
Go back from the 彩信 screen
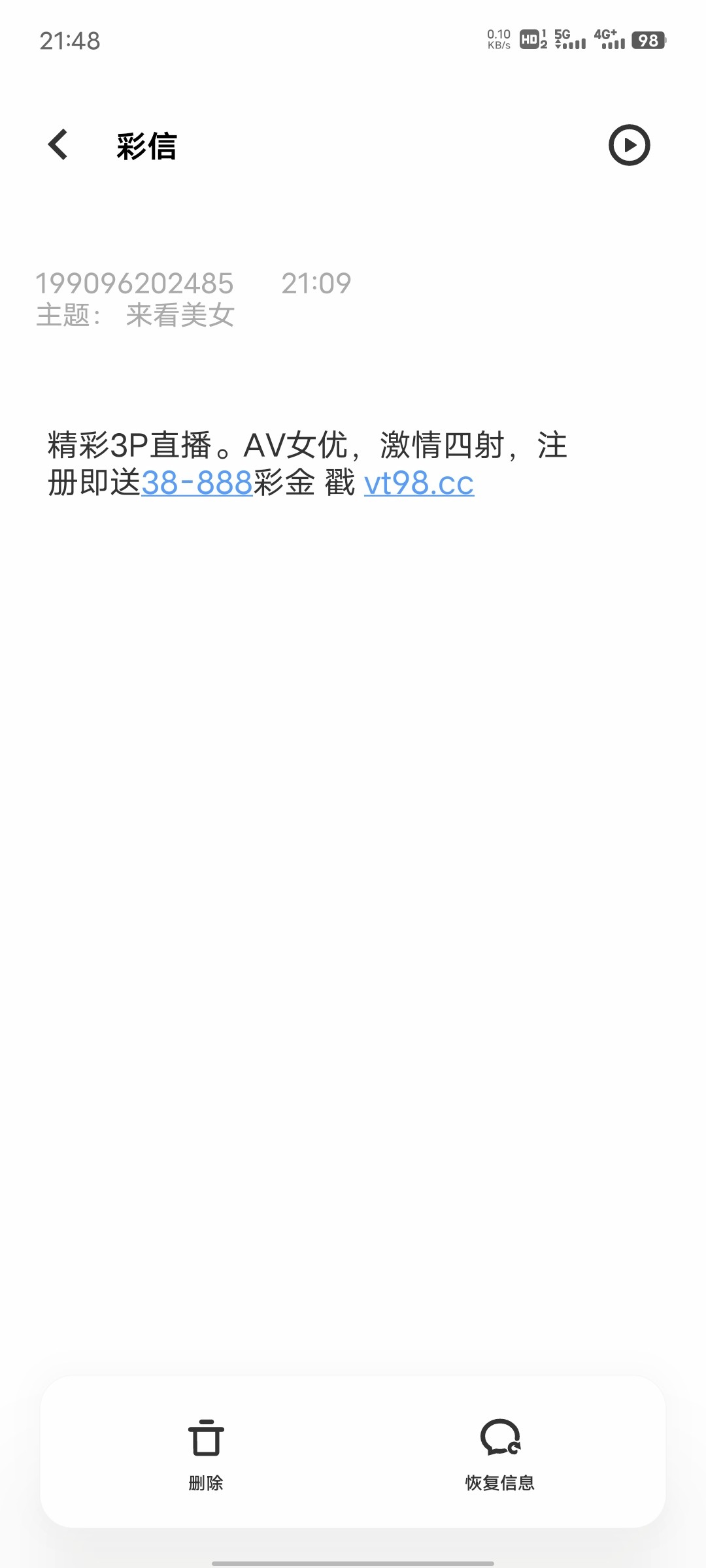[59, 144]
